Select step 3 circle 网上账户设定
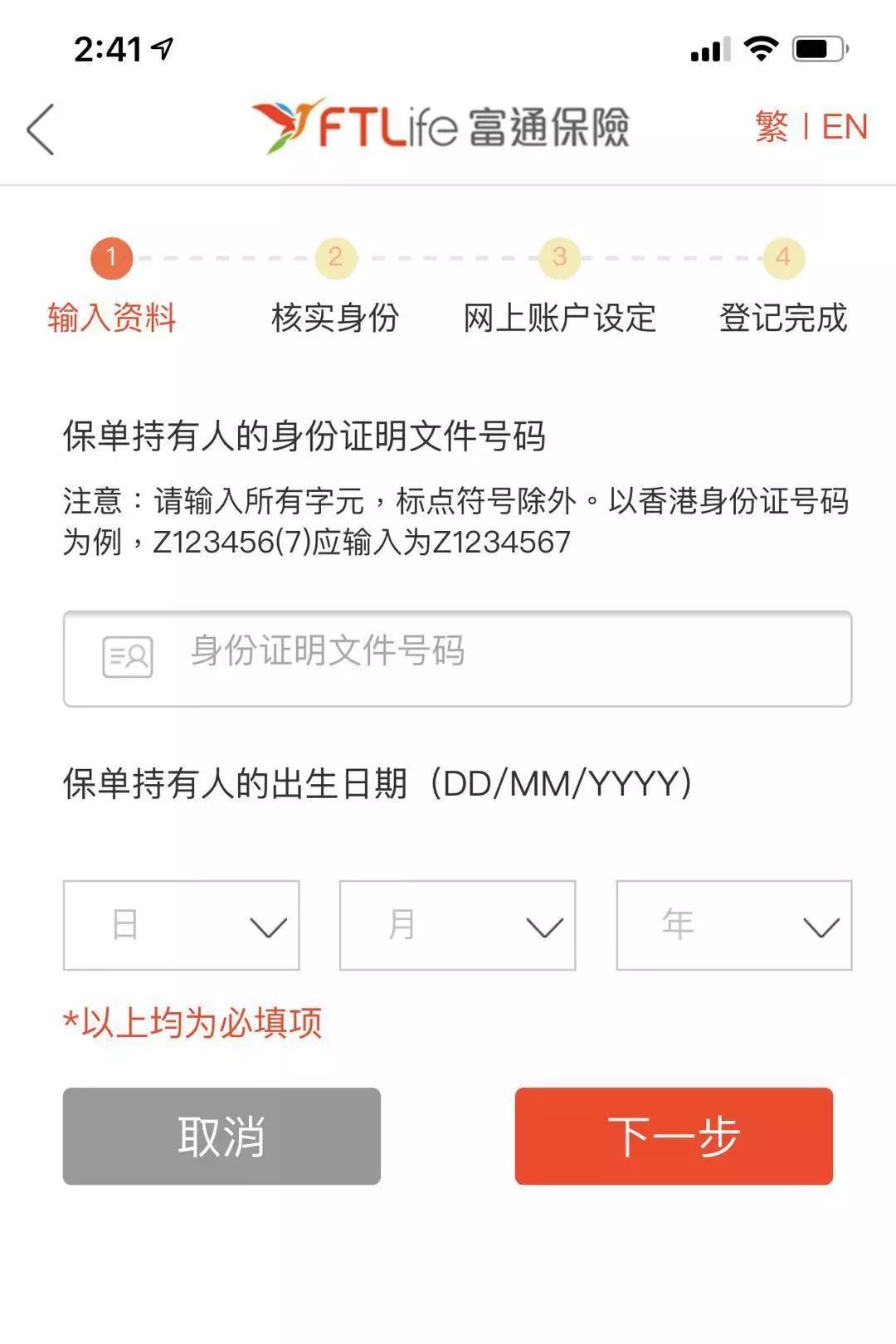This screenshot has width=896, height=1344. coord(560,257)
